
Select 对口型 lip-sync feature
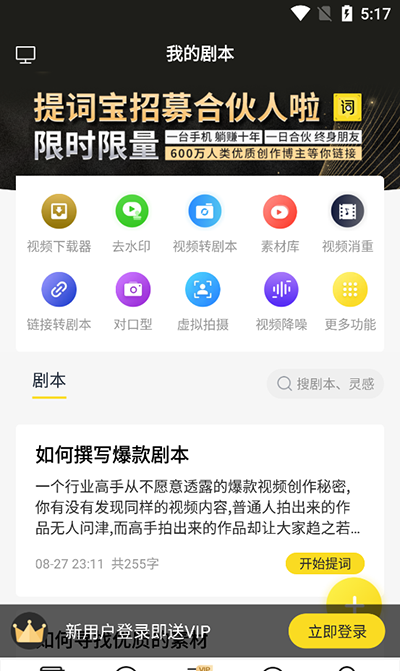click(133, 302)
